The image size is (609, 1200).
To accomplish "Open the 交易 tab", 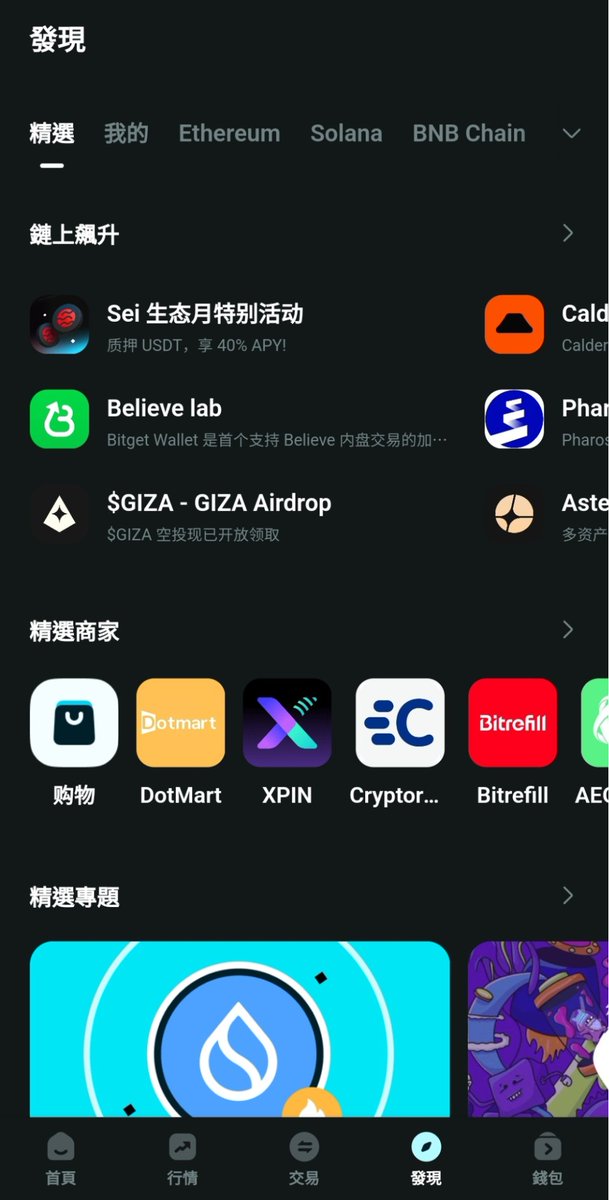I will pos(304,1158).
